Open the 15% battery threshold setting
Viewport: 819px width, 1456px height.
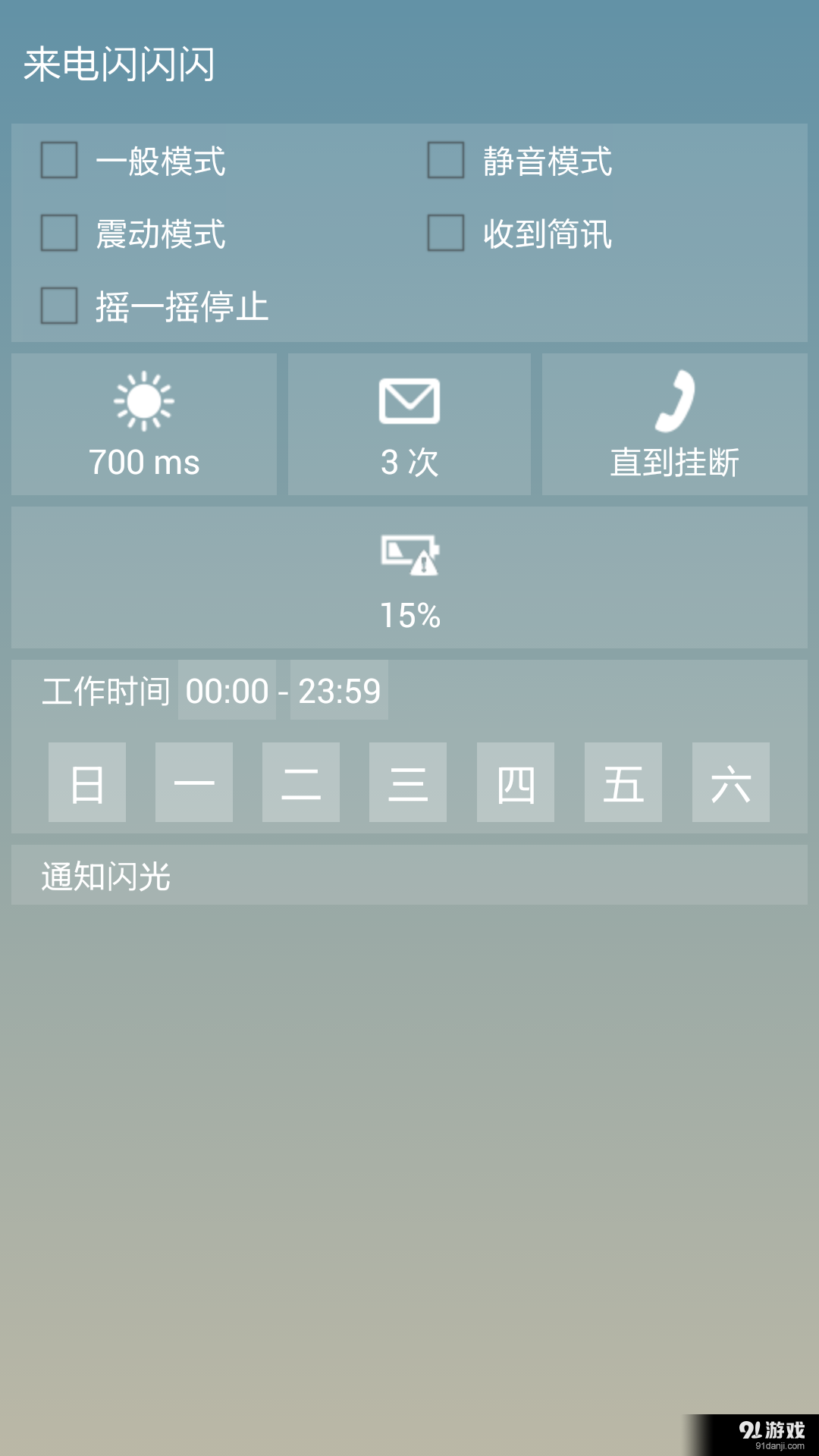409,578
